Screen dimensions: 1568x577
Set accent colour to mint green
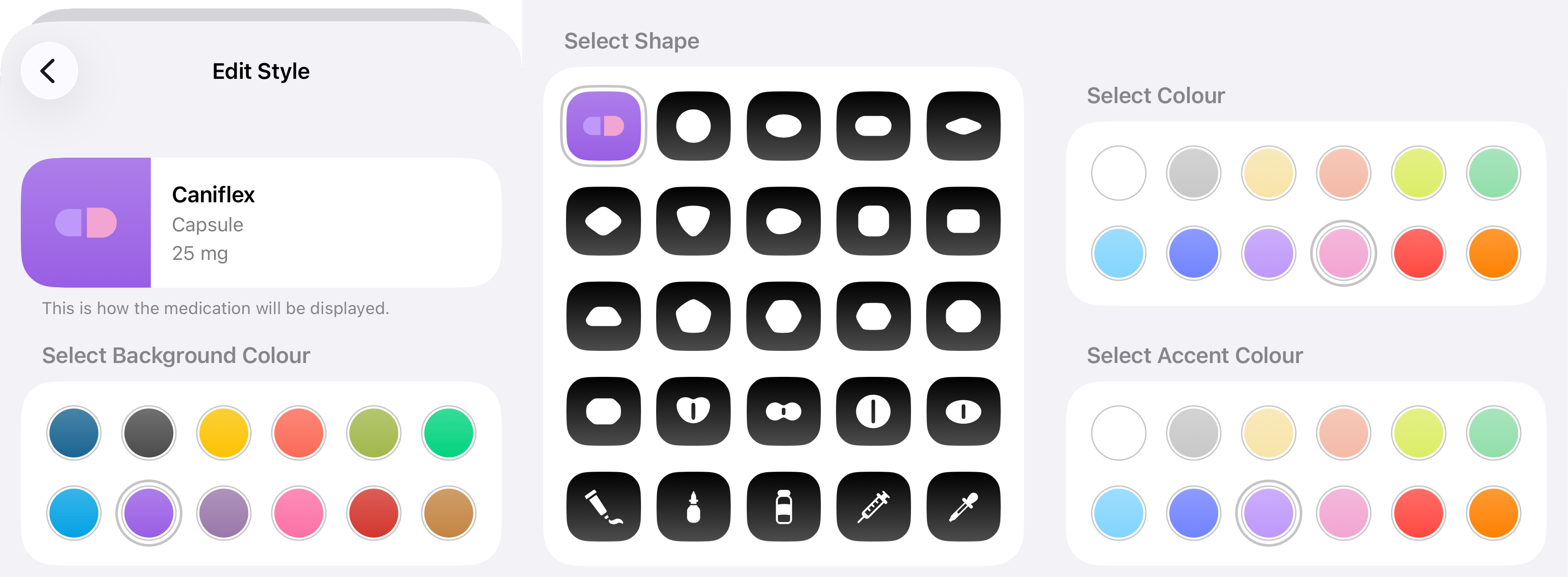coord(1493,433)
